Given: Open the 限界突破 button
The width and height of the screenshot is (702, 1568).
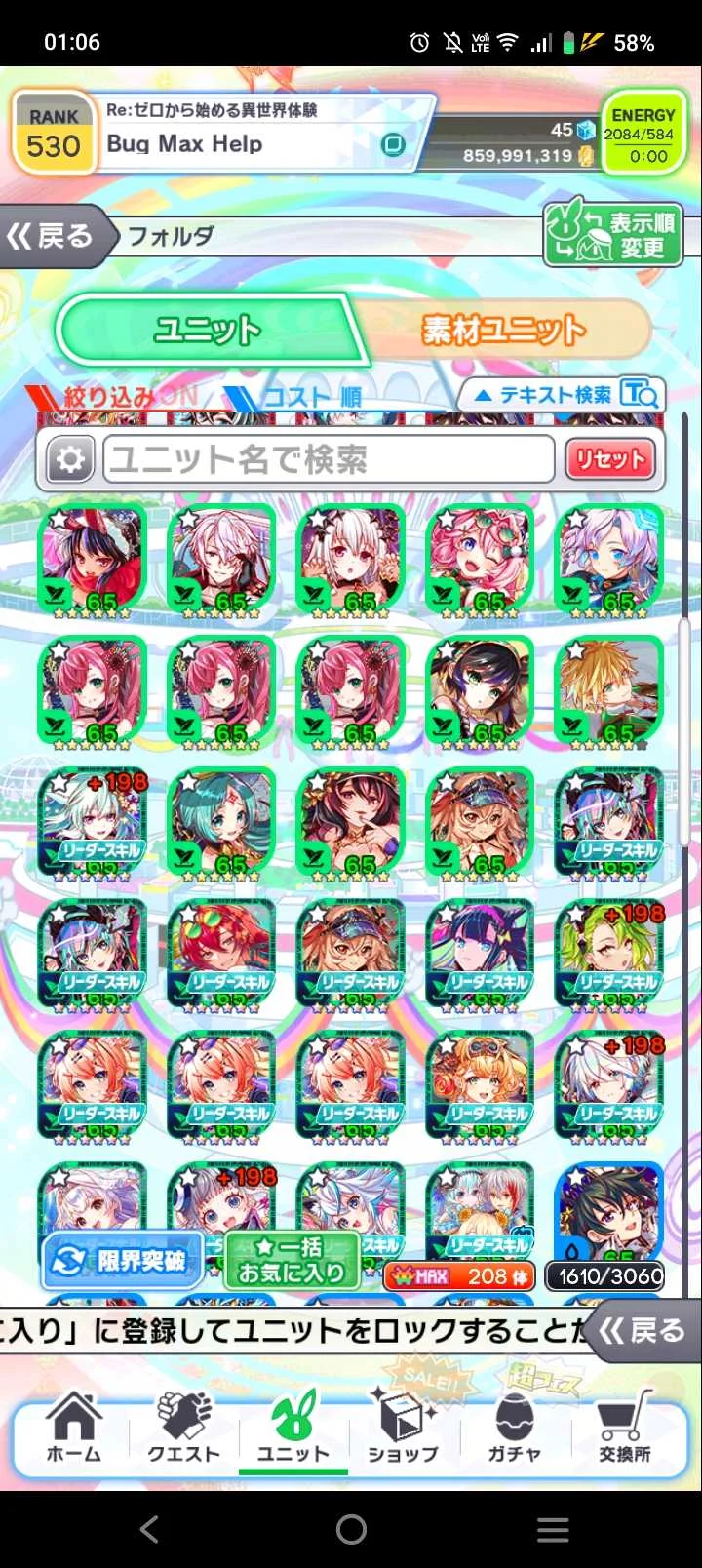Looking at the screenshot, I should 121,1260.
